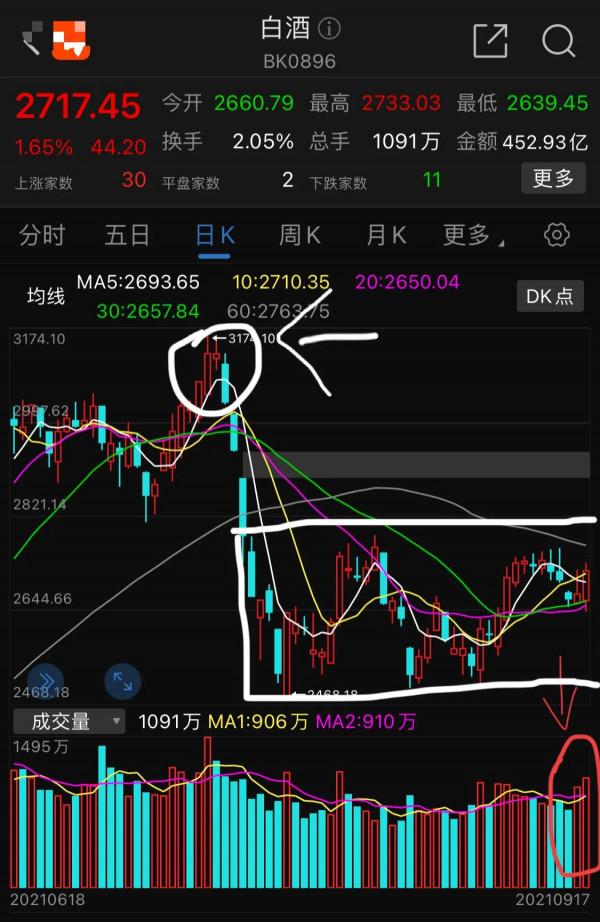Show more quote details with 更多 button
This screenshot has height=922, width=600.
[x=553, y=179]
